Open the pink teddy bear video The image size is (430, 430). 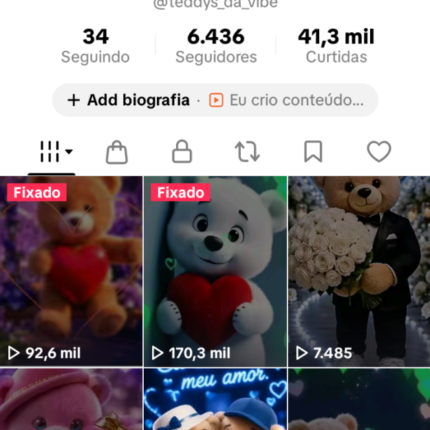coord(71,399)
